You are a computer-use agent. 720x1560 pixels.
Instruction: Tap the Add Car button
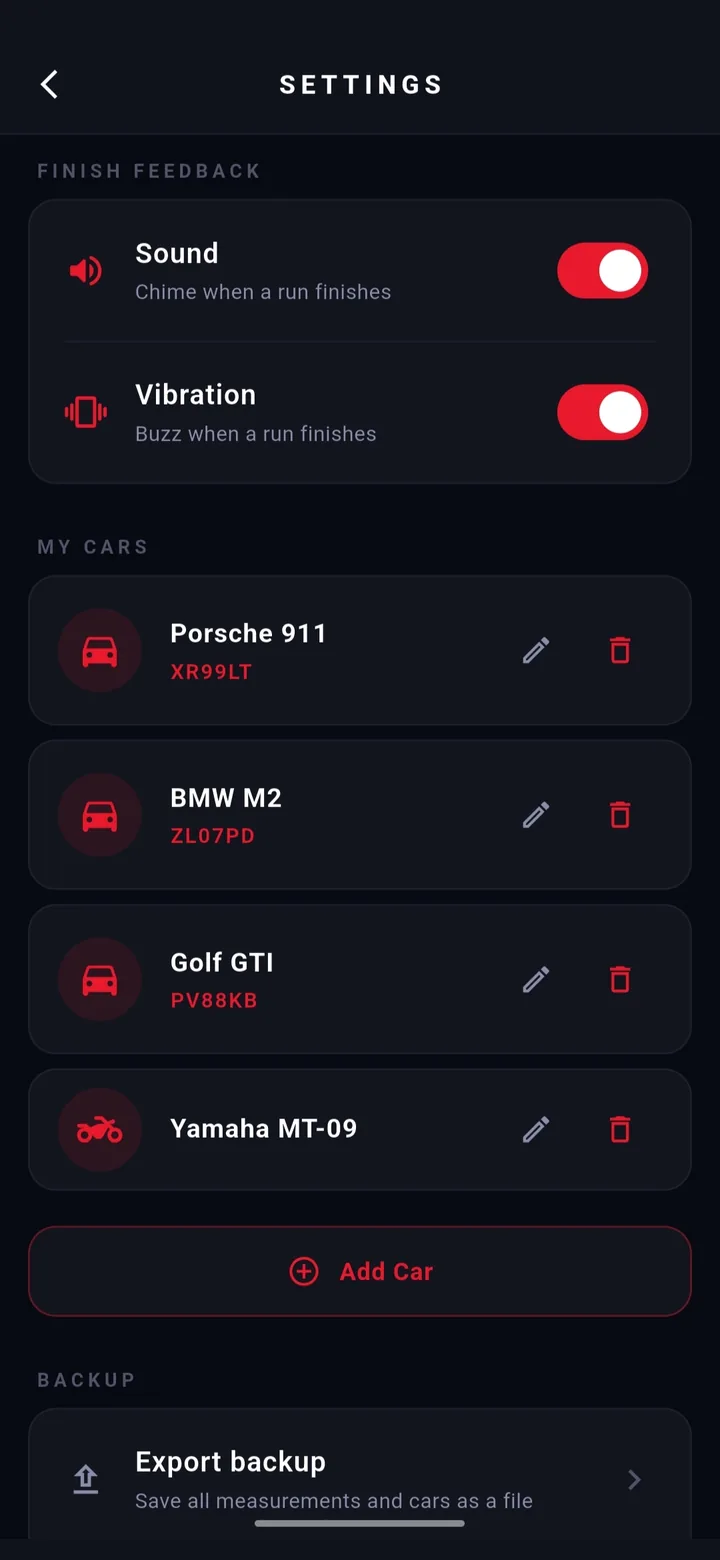point(360,1271)
